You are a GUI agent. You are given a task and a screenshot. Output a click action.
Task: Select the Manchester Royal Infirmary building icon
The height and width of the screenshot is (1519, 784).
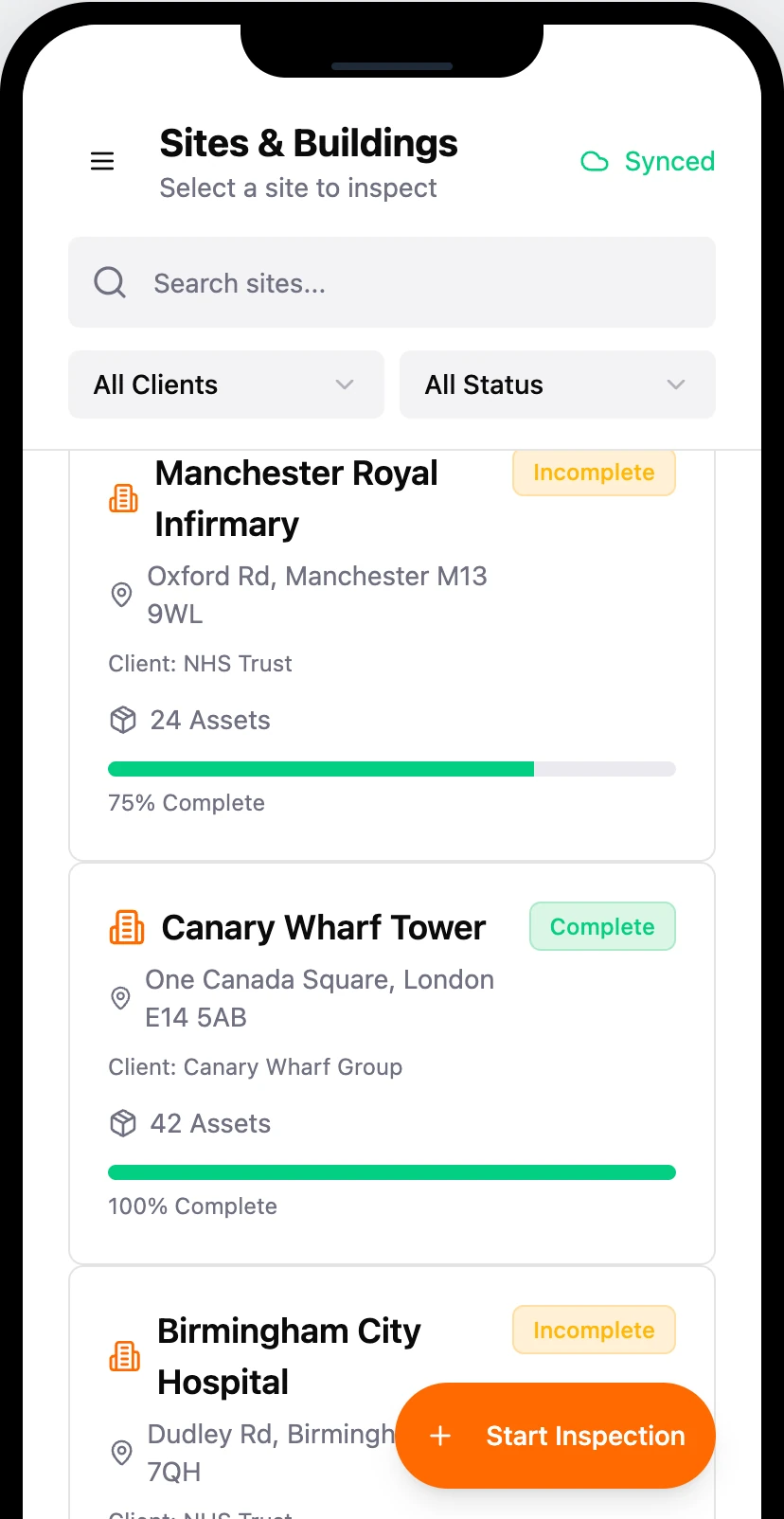[123, 496]
